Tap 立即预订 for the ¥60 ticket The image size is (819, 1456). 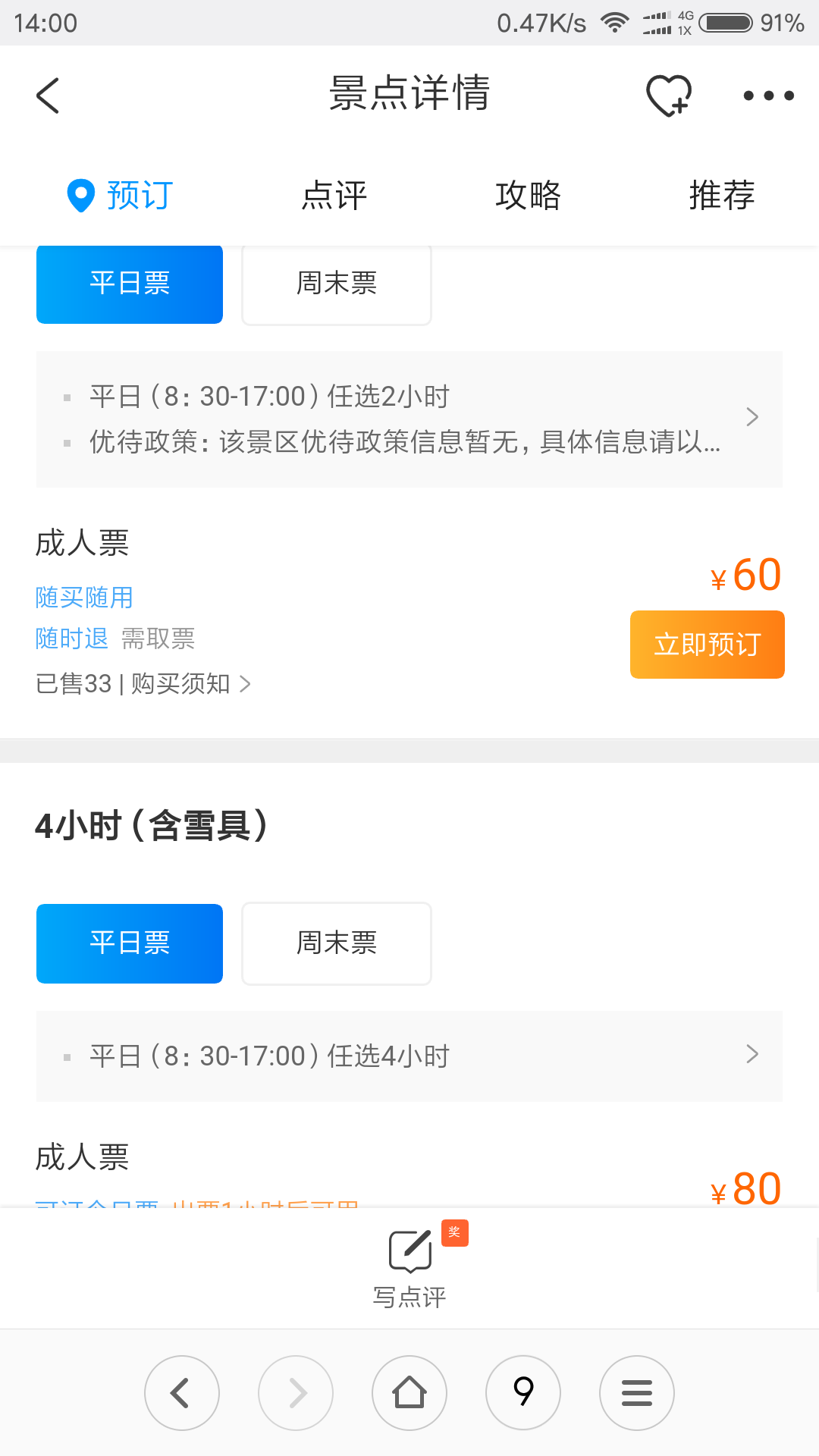coord(708,645)
